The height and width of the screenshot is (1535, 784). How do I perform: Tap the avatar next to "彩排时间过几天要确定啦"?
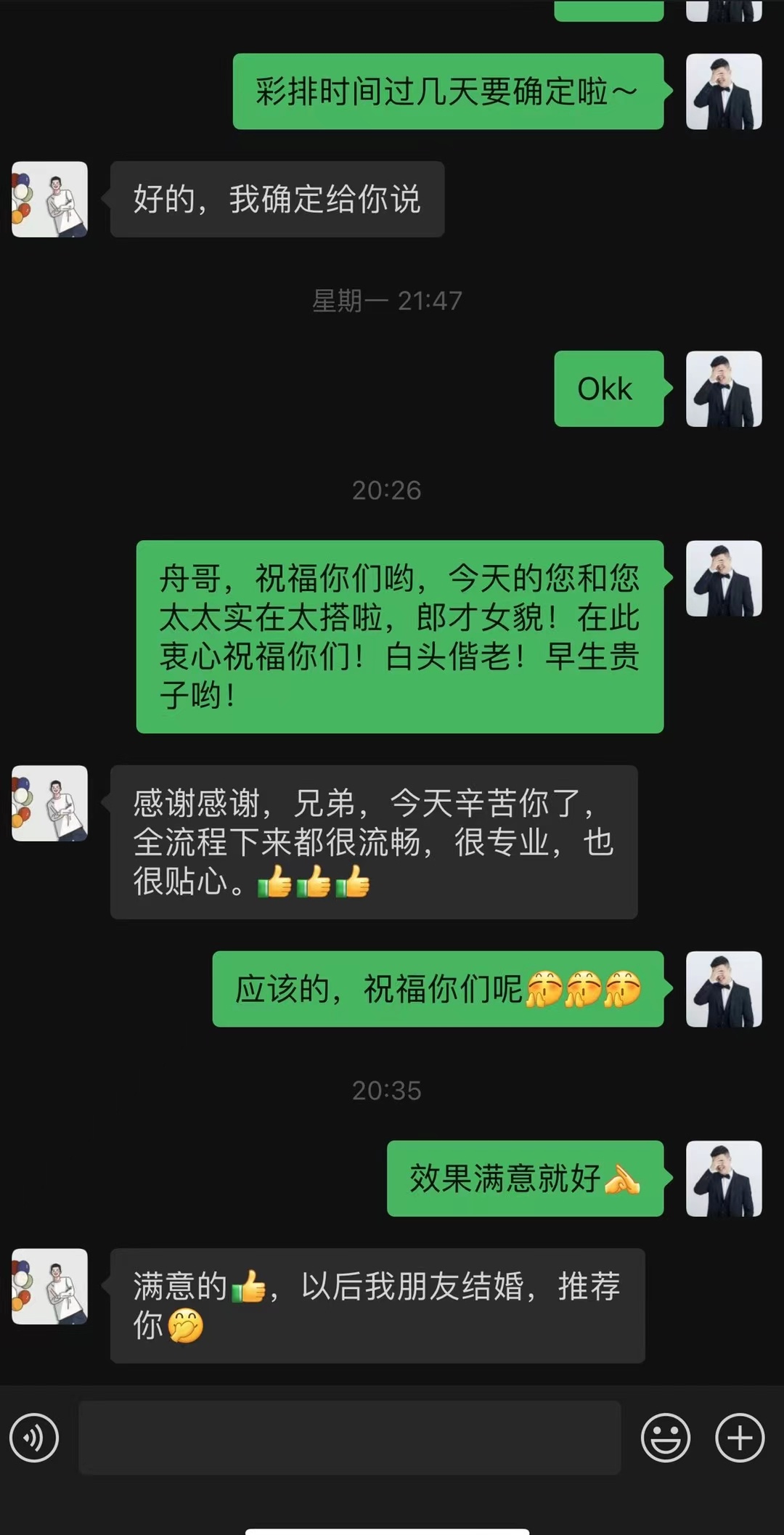pyautogui.click(x=724, y=91)
